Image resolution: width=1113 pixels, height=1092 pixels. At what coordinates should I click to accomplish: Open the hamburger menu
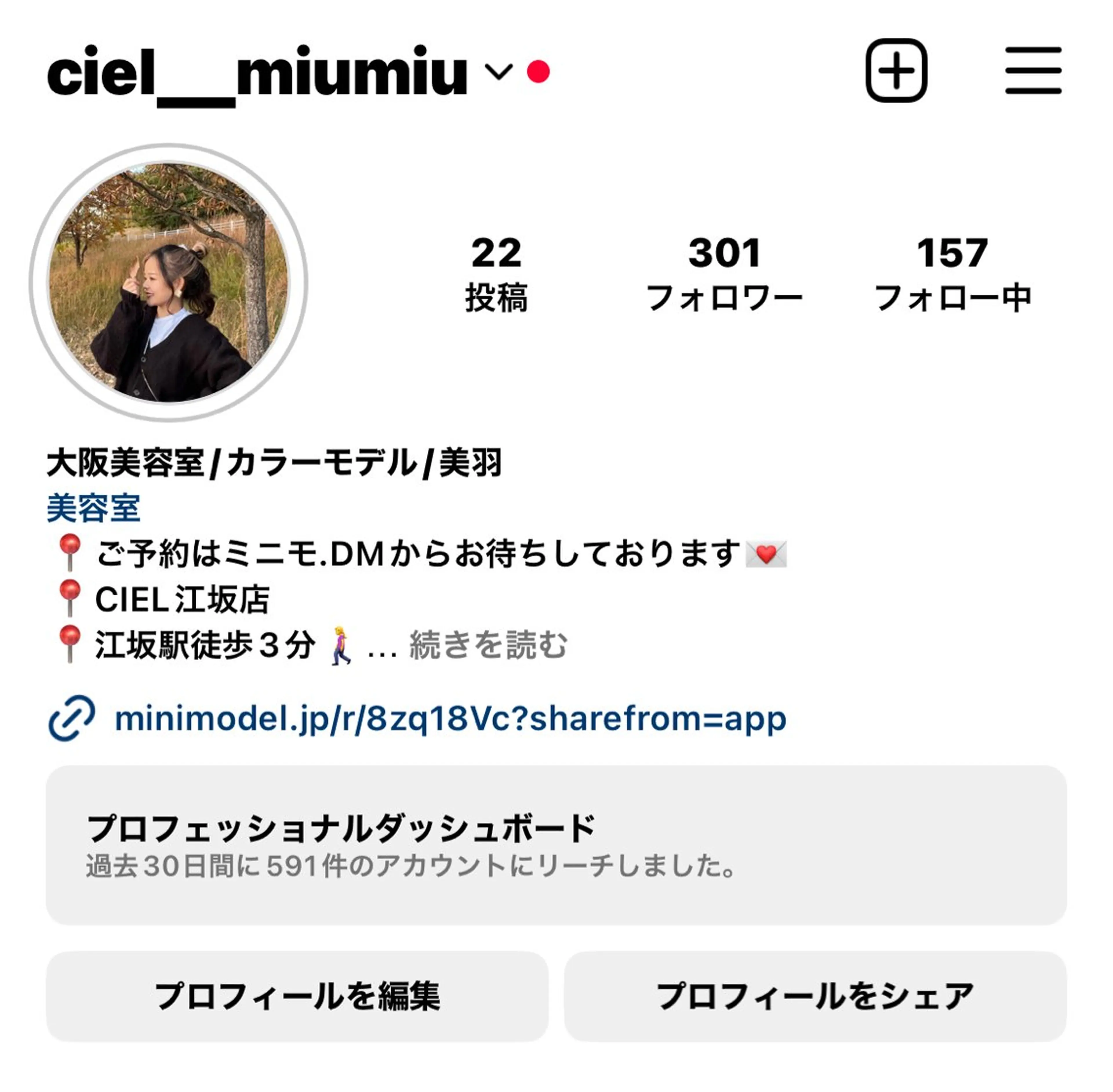click(1033, 70)
